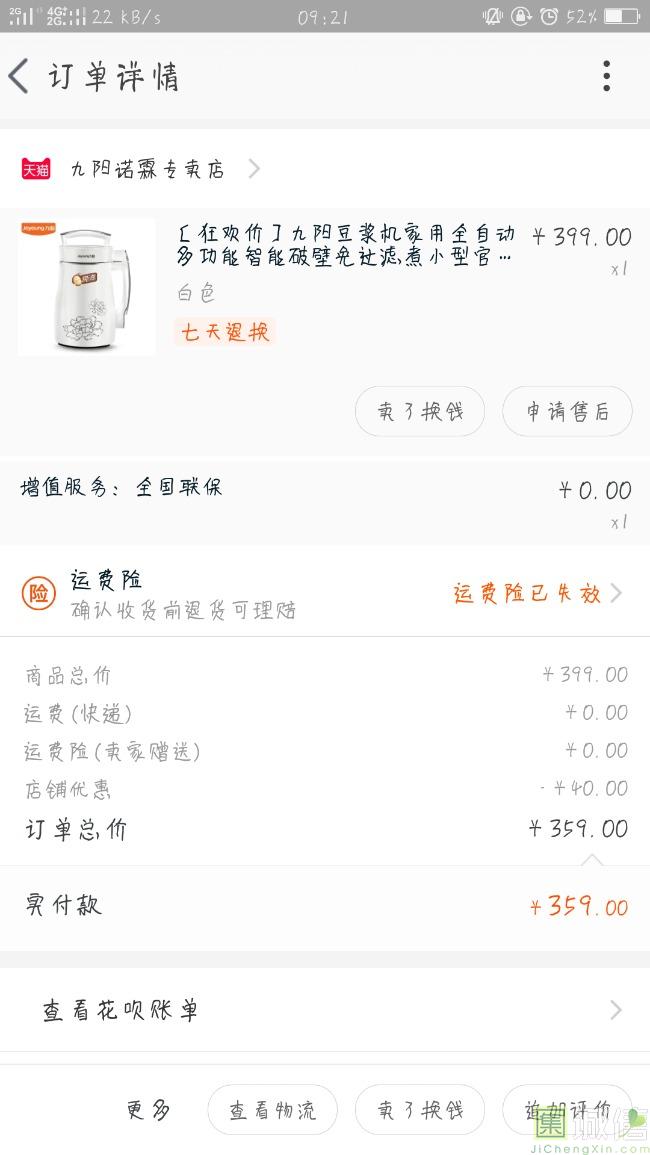
Task: Go back from the 订单详情 page
Action: 20,77
